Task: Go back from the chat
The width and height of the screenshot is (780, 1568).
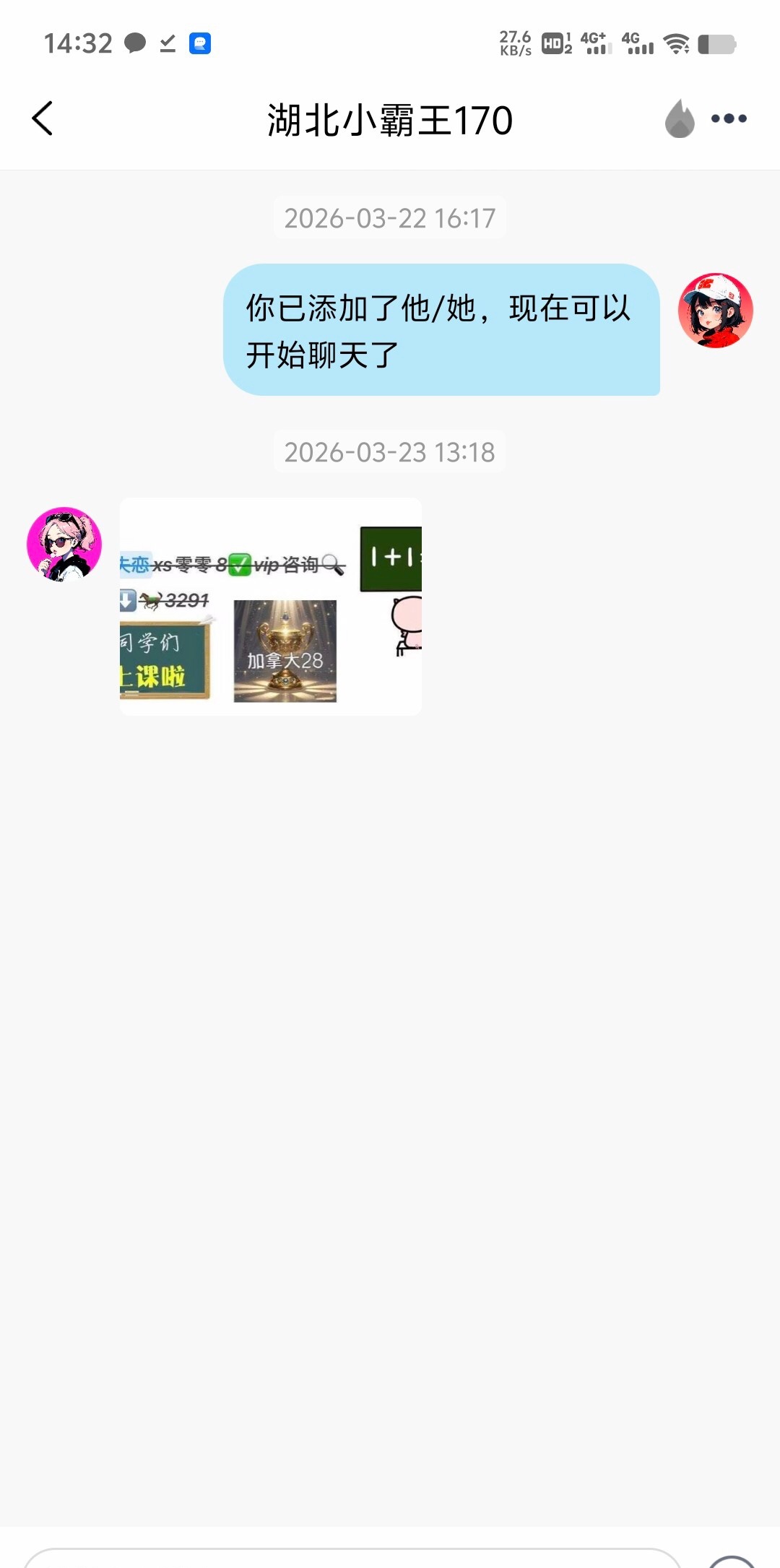Action: (43, 118)
